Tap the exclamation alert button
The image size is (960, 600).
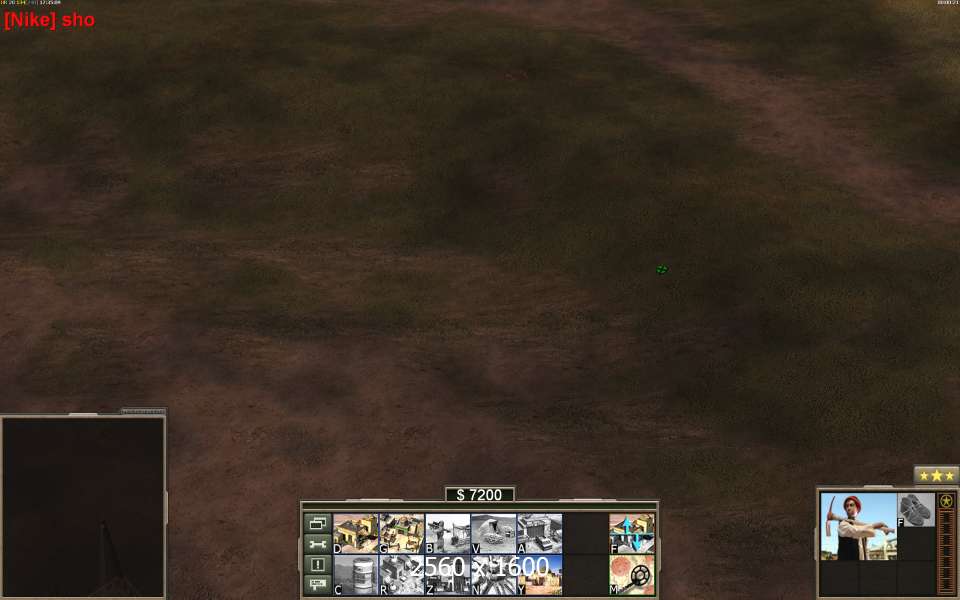317,564
